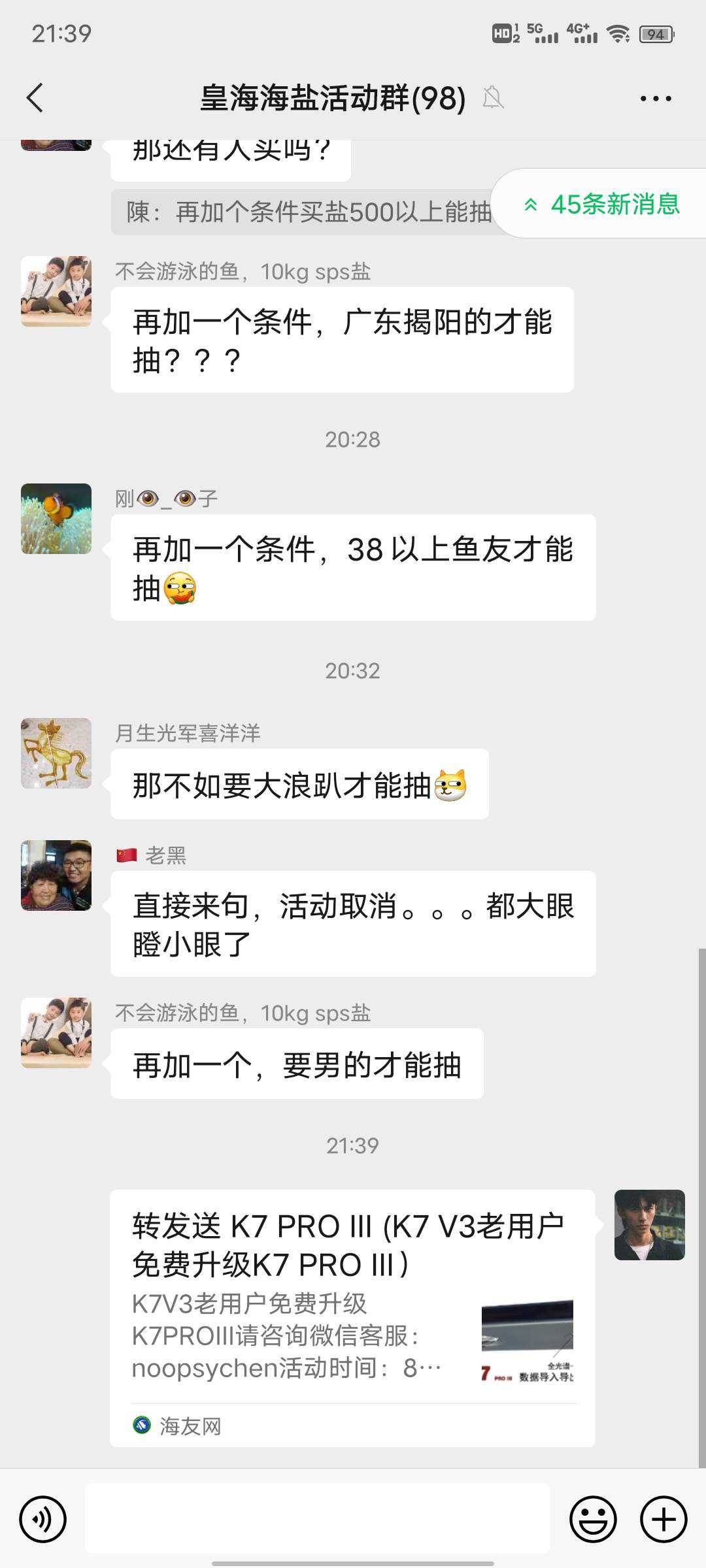Image resolution: width=706 pixels, height=1568 pixels.
Task: Open the emoji sticker panel
Action: coord(593,1519)
